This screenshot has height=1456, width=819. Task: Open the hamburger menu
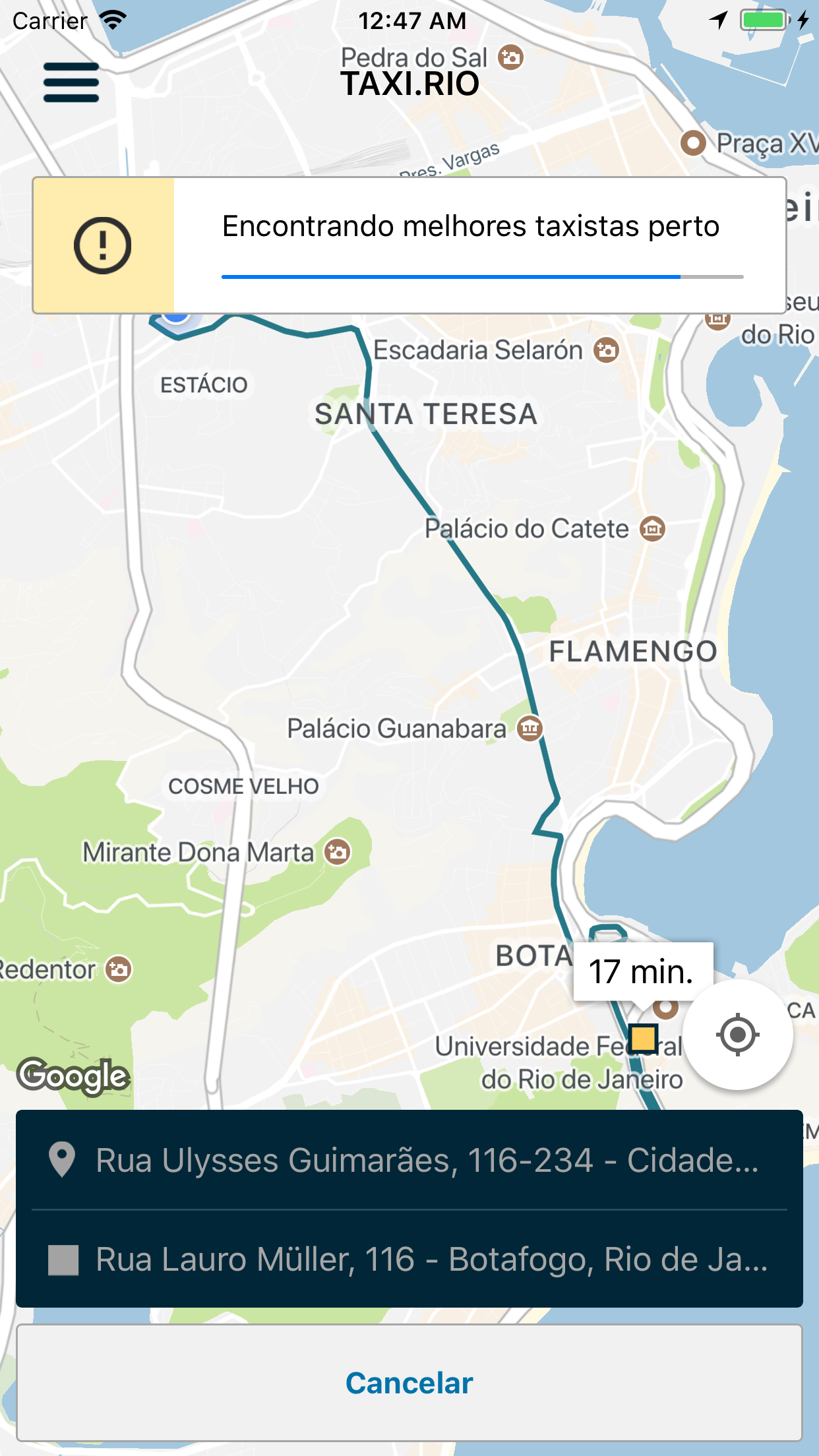point(71,82)
